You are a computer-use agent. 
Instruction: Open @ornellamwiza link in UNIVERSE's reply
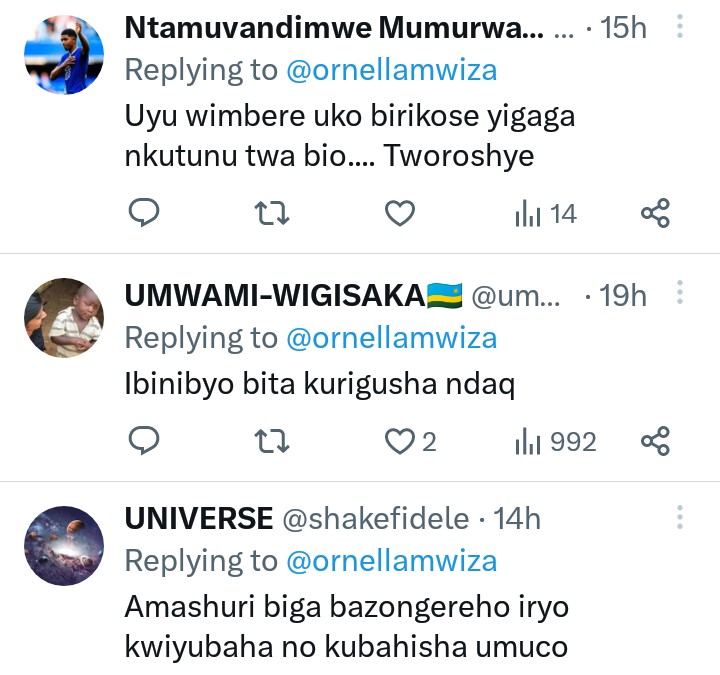pos(391,561)
